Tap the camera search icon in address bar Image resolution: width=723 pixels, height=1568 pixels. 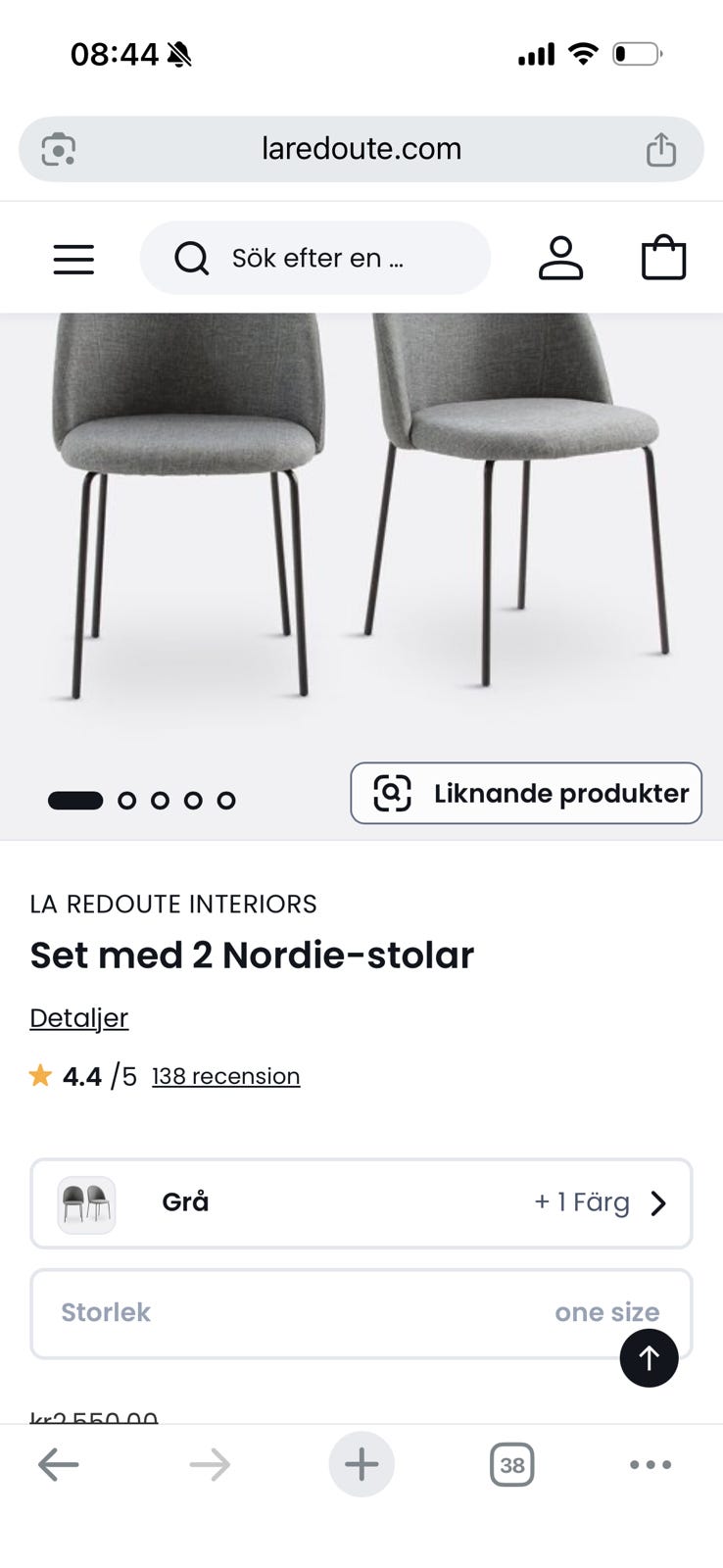pos(59,149)
